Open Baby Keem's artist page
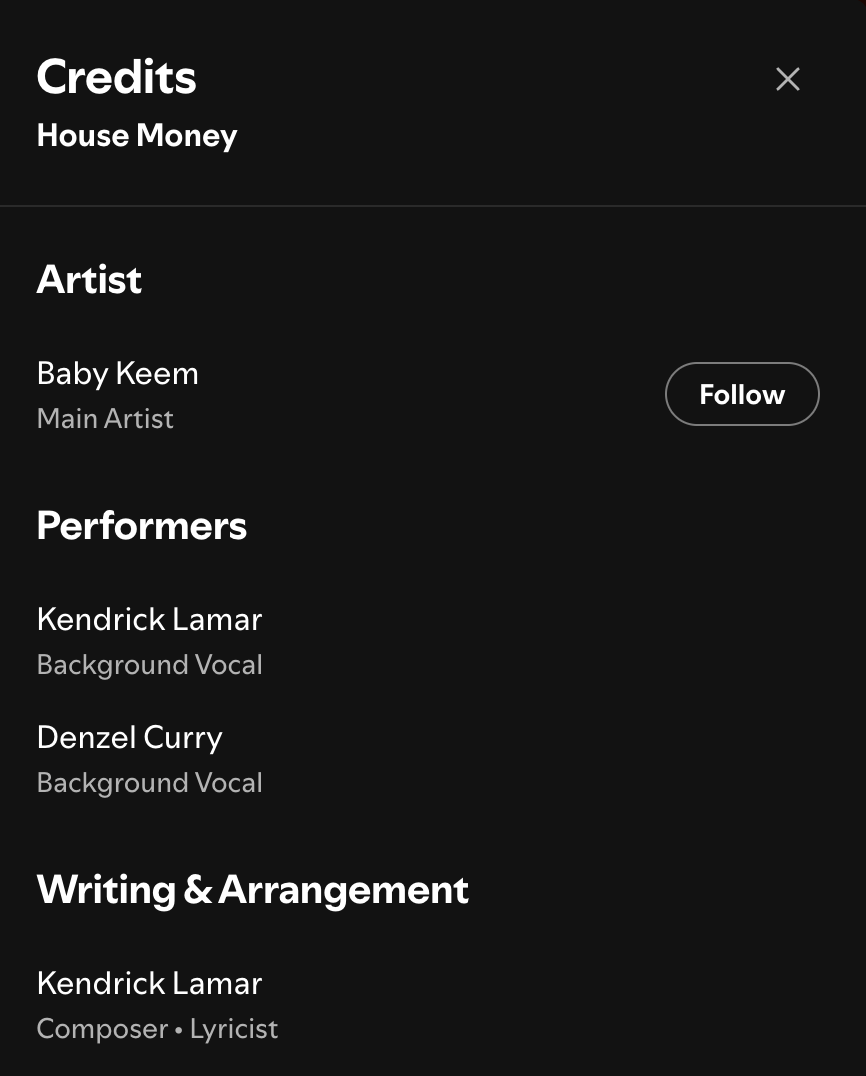 coord(117,373)
